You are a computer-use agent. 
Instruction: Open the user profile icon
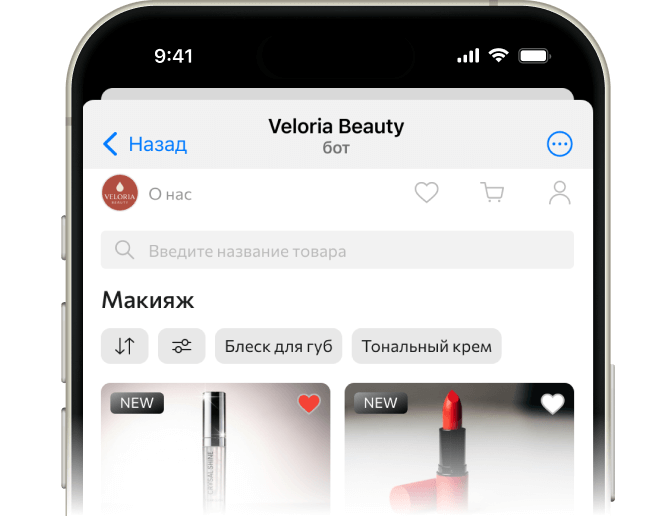pyautogui.click(x=560, y=193)
